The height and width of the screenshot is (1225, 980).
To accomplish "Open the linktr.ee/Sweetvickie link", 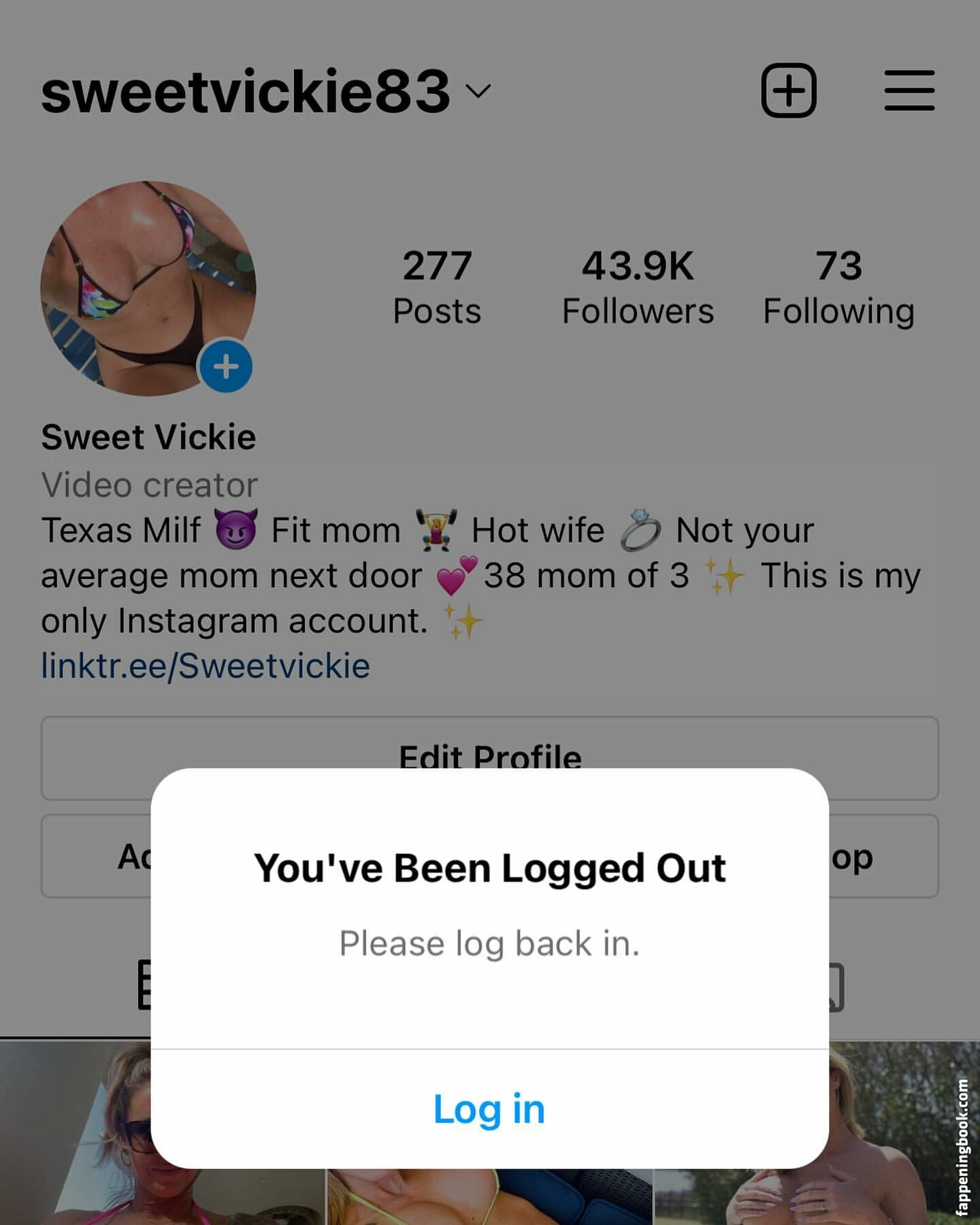I will (206, 666).
